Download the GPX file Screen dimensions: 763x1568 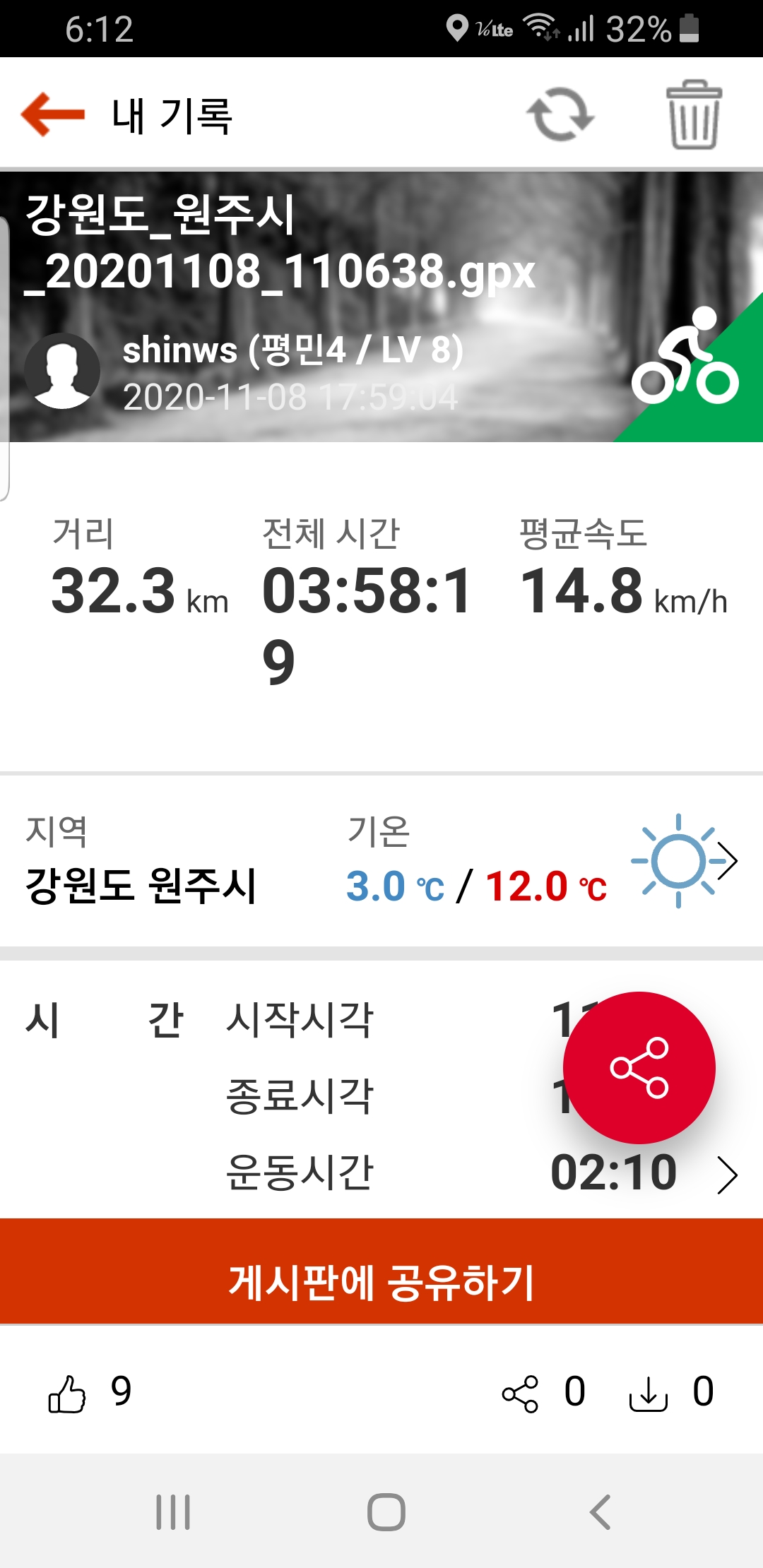(x=648, y=1394)
